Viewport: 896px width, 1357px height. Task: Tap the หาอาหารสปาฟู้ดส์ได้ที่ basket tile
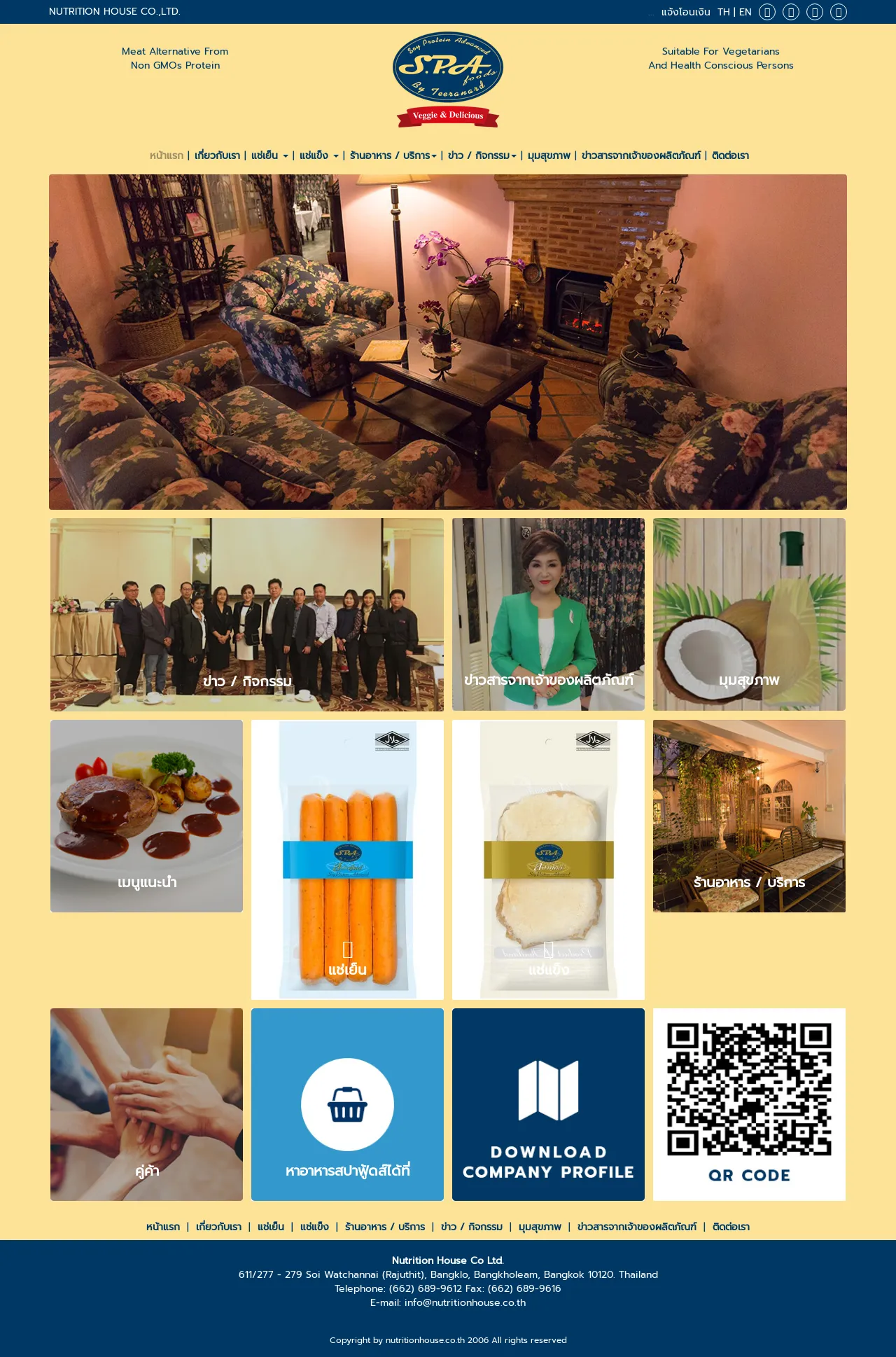pyautogui.click(x=347, y=1104)
